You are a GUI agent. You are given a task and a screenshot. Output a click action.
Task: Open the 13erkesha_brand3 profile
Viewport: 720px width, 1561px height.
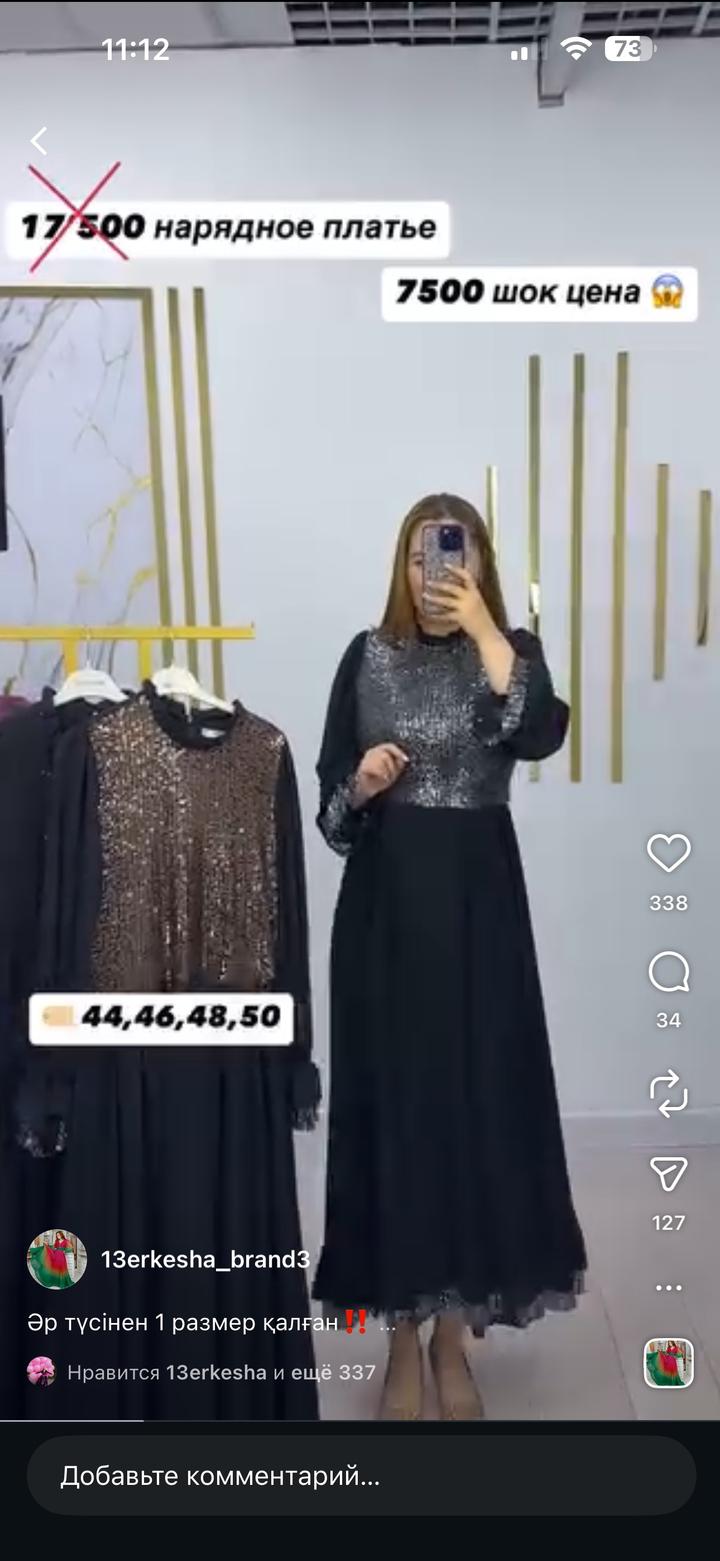coord(205,1260)
